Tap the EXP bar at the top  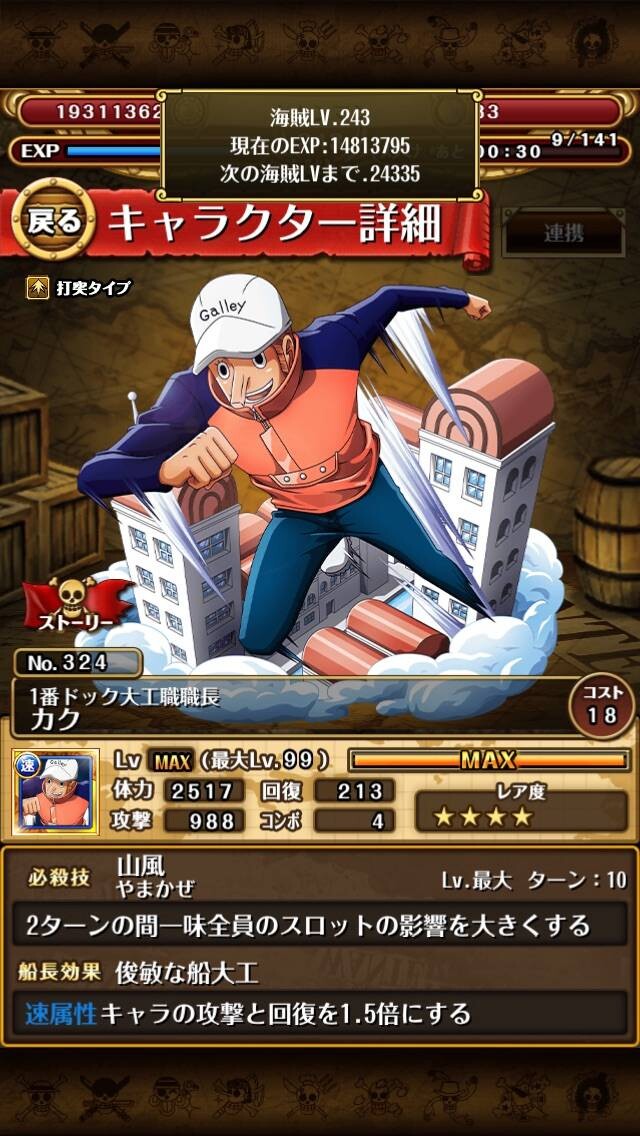88,151
